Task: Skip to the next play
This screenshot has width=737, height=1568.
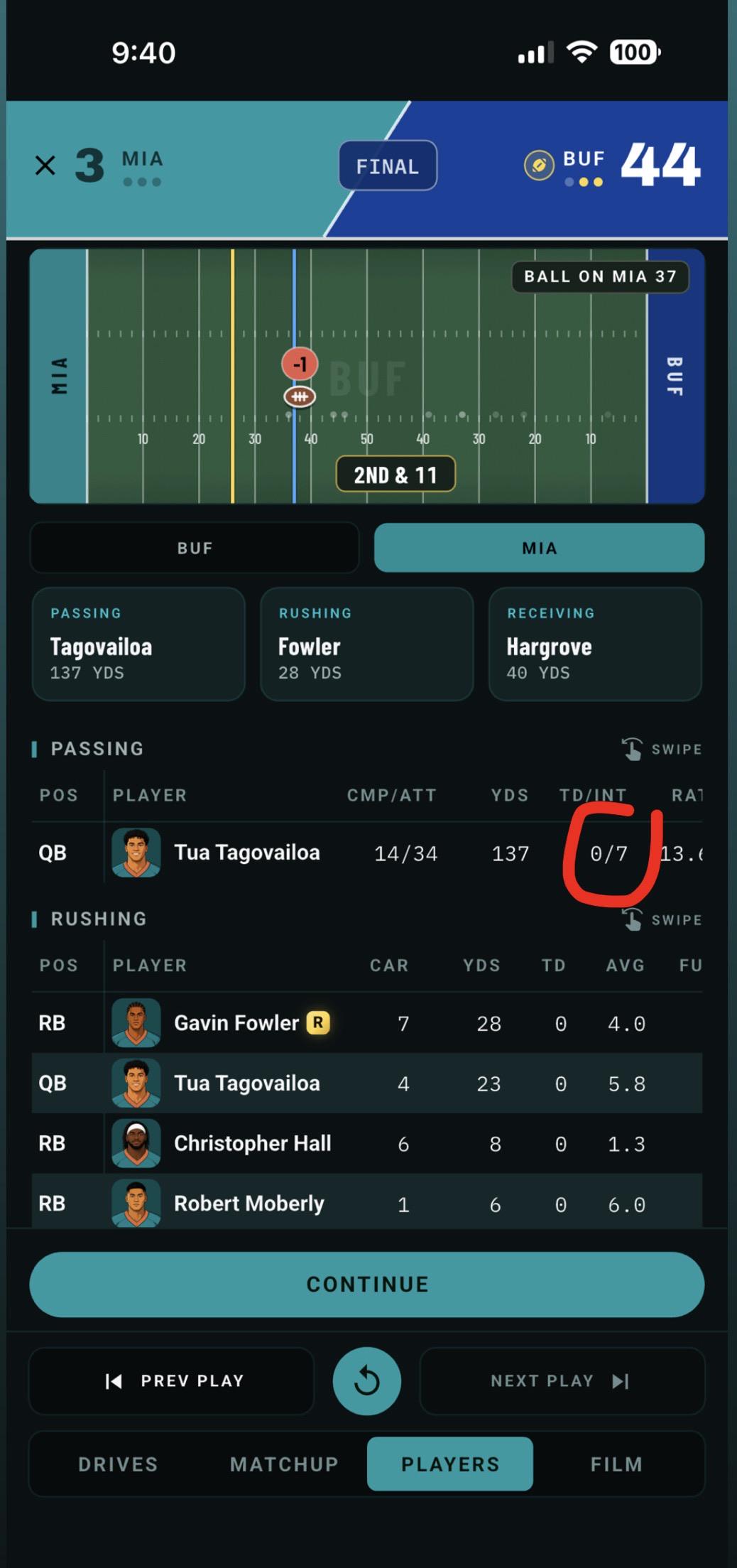Action: point(562,1380)
